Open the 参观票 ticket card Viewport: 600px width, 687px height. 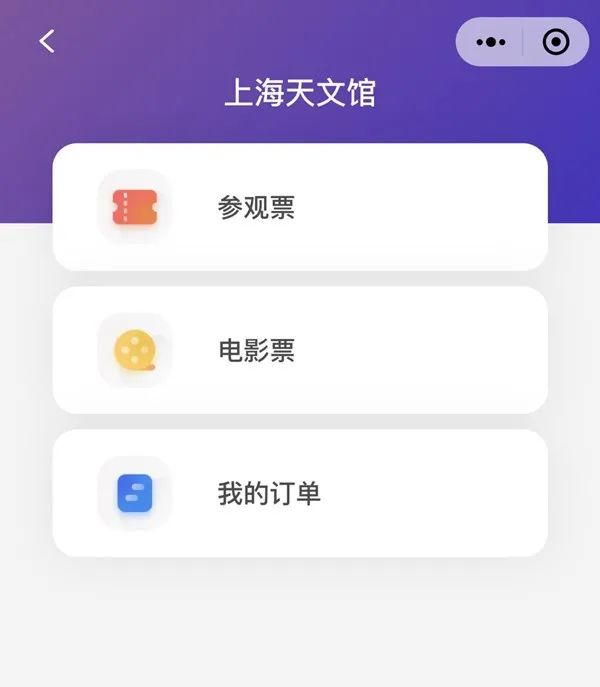click(x=300, y=207)
